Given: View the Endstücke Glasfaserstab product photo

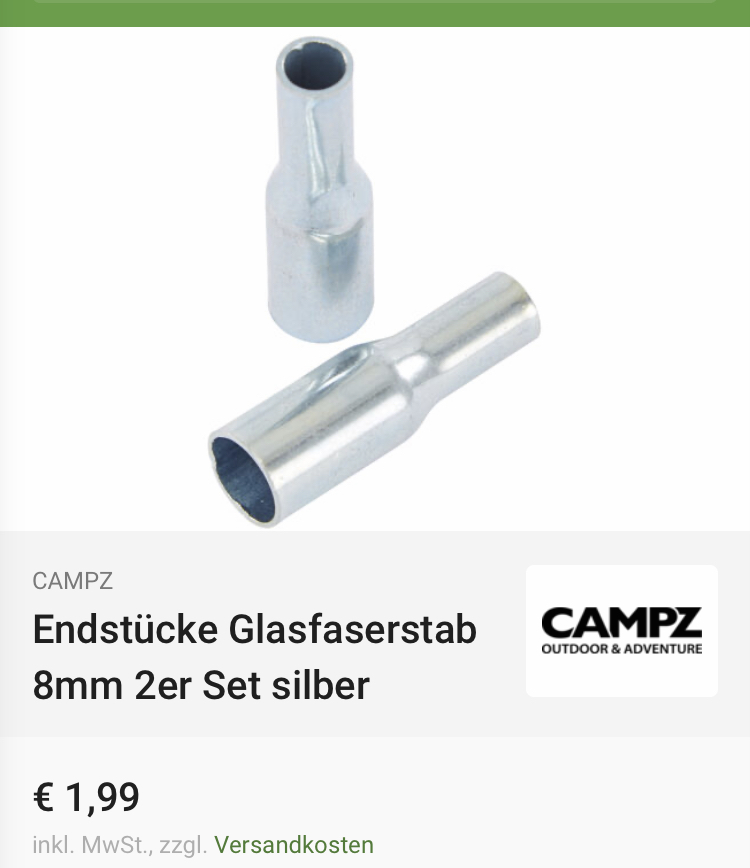Looking at the screenshot, I should [x=374, y=280].
